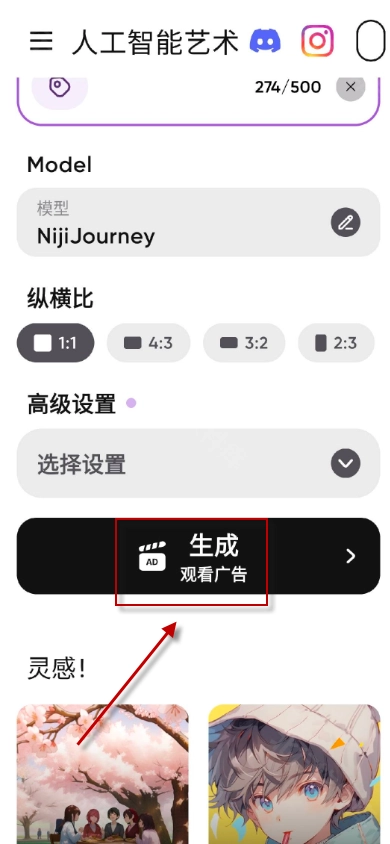Choose the 4:3 aspect ratio
This screenshot has height=844, width=390.
148,343
